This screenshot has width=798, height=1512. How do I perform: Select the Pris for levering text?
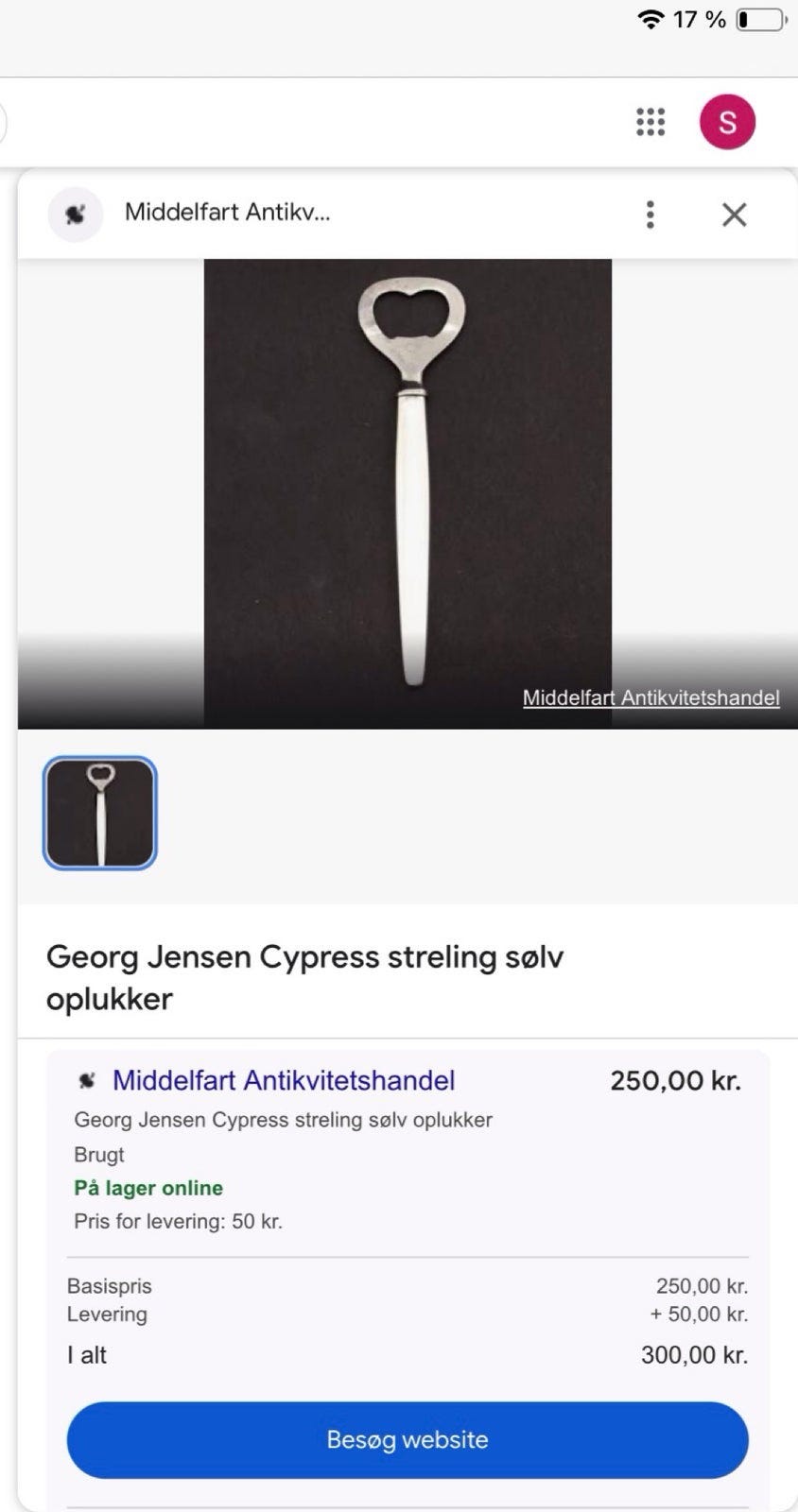180,1221
